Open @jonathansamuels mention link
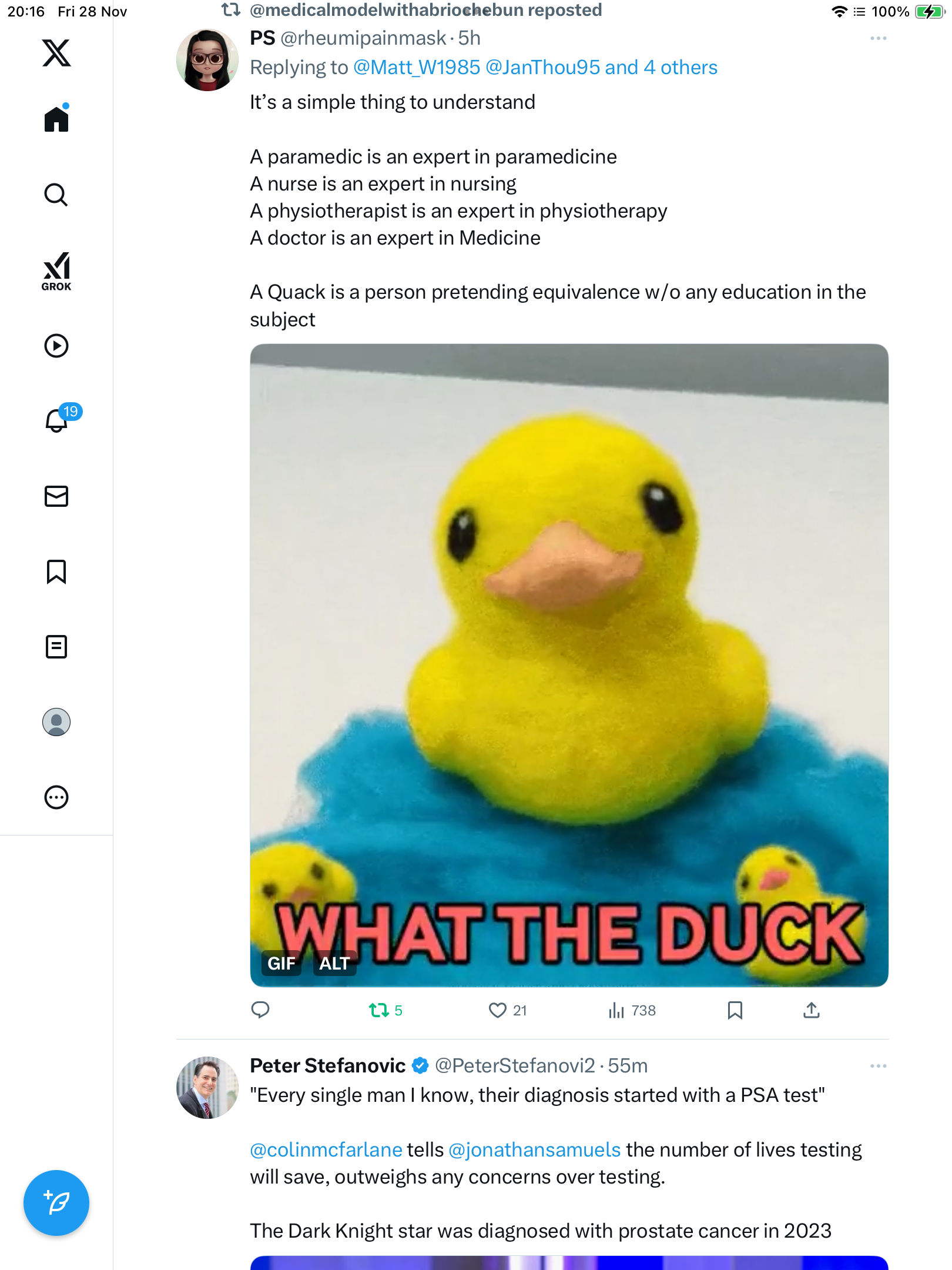 pyautogui.click(x=534, y=1149)
